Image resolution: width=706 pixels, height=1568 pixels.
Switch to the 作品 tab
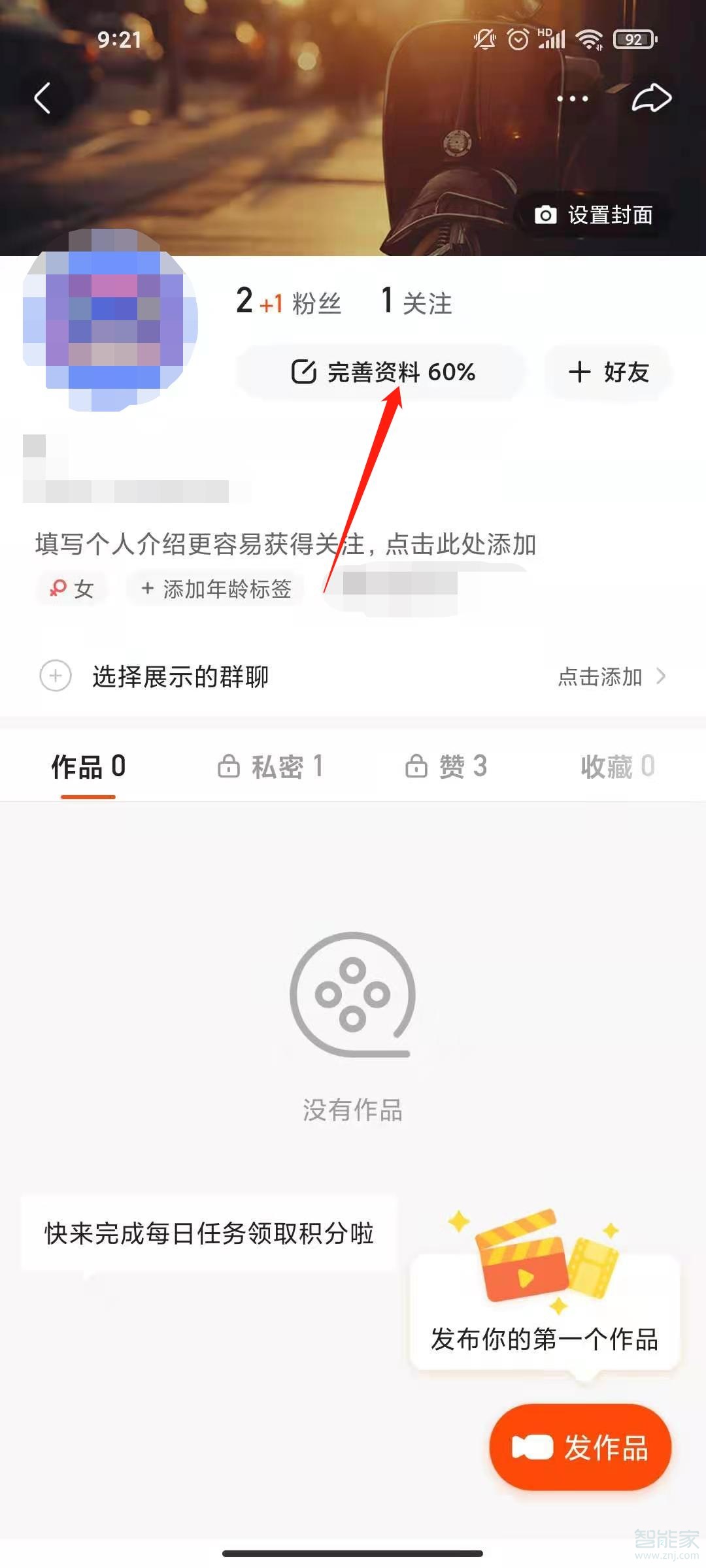(x=88, y=766)
